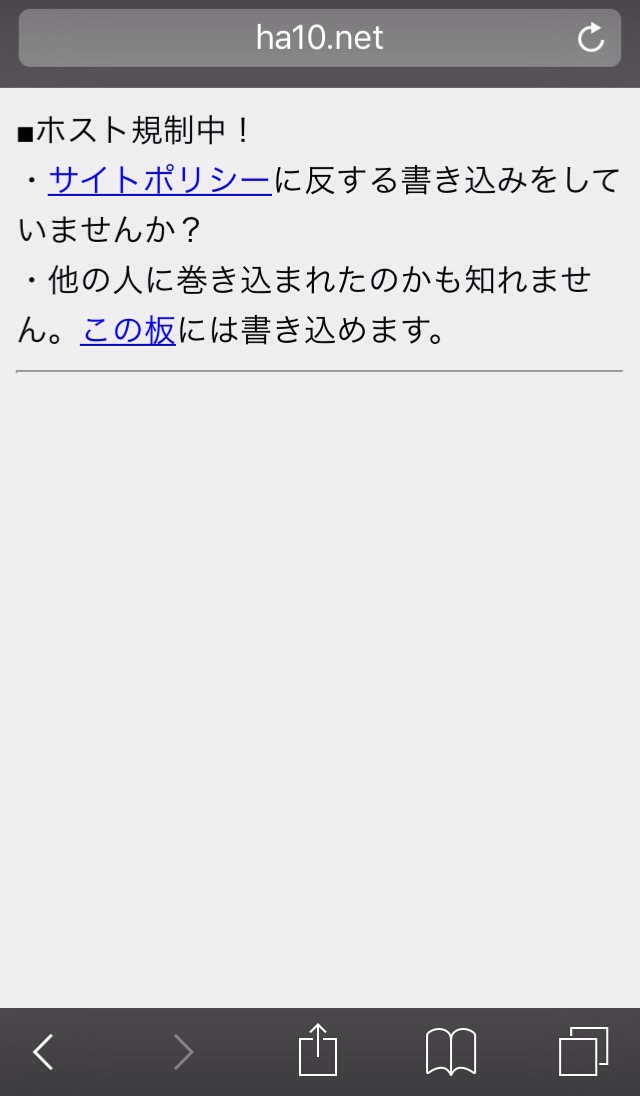Reload the current page

[x=591, y=39]
